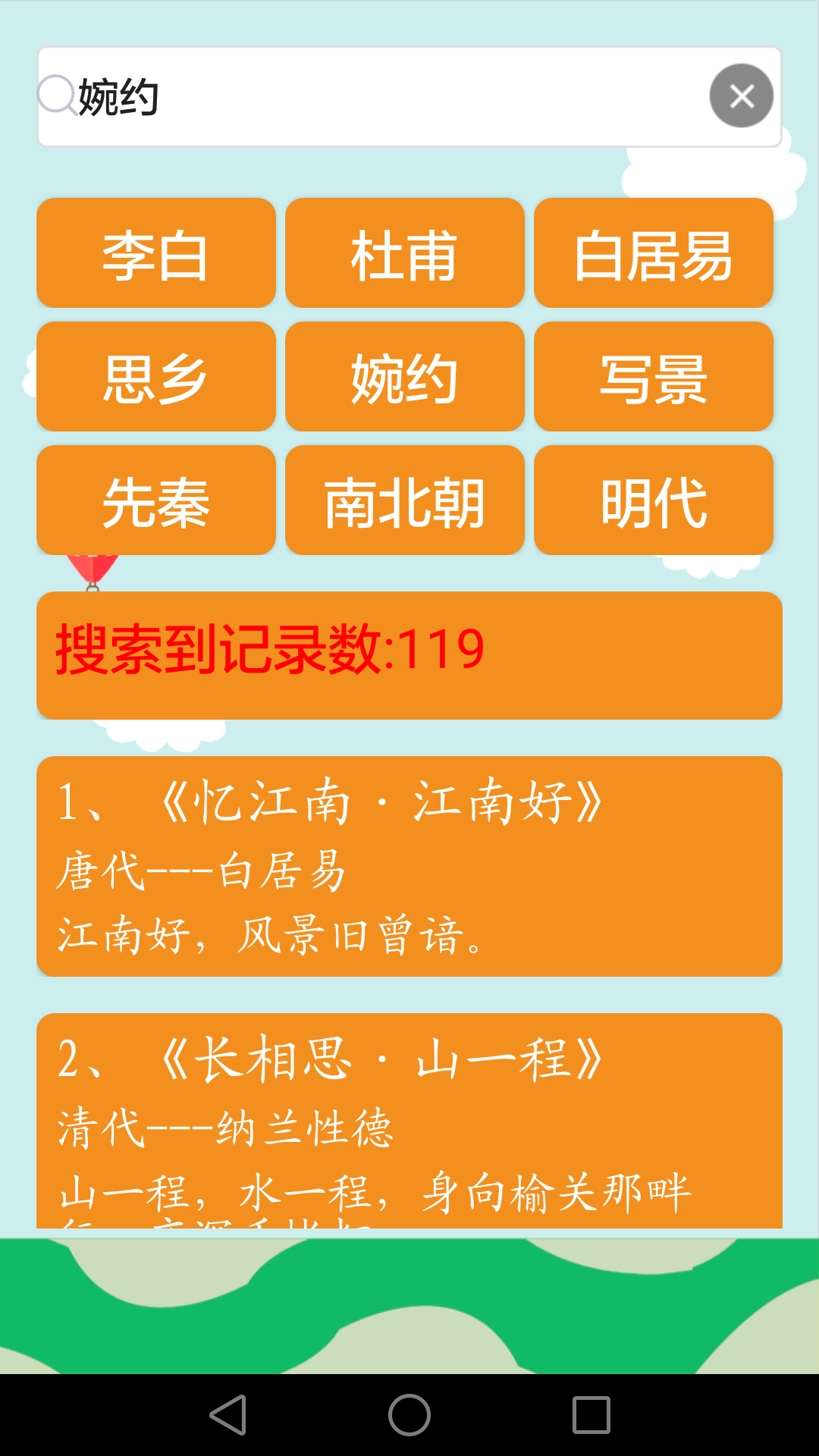Filter poems by 思乡 theme
This screenshot has width=819, height=1456.
point(155,377)
